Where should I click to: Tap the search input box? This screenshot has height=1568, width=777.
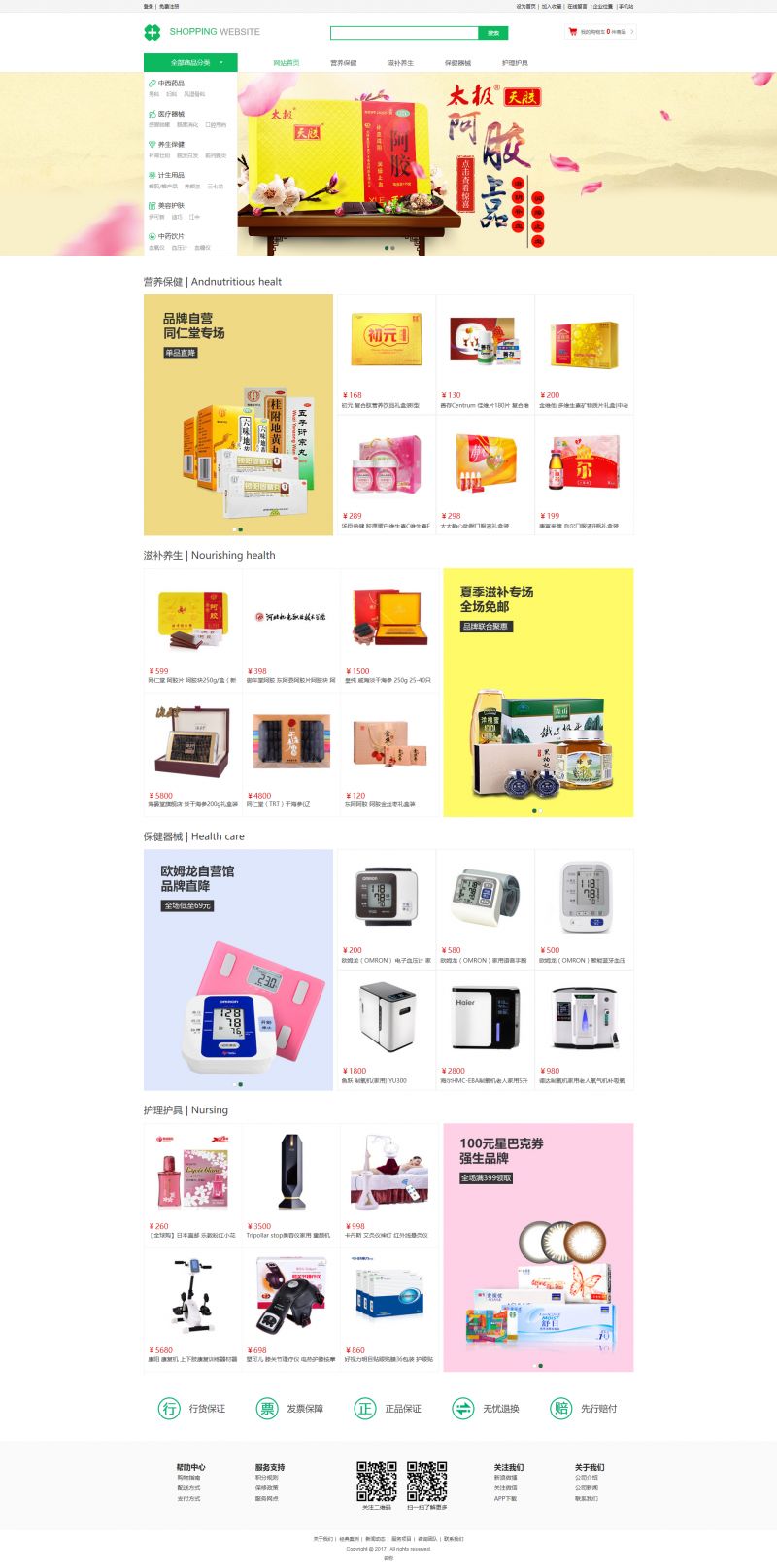404,33
